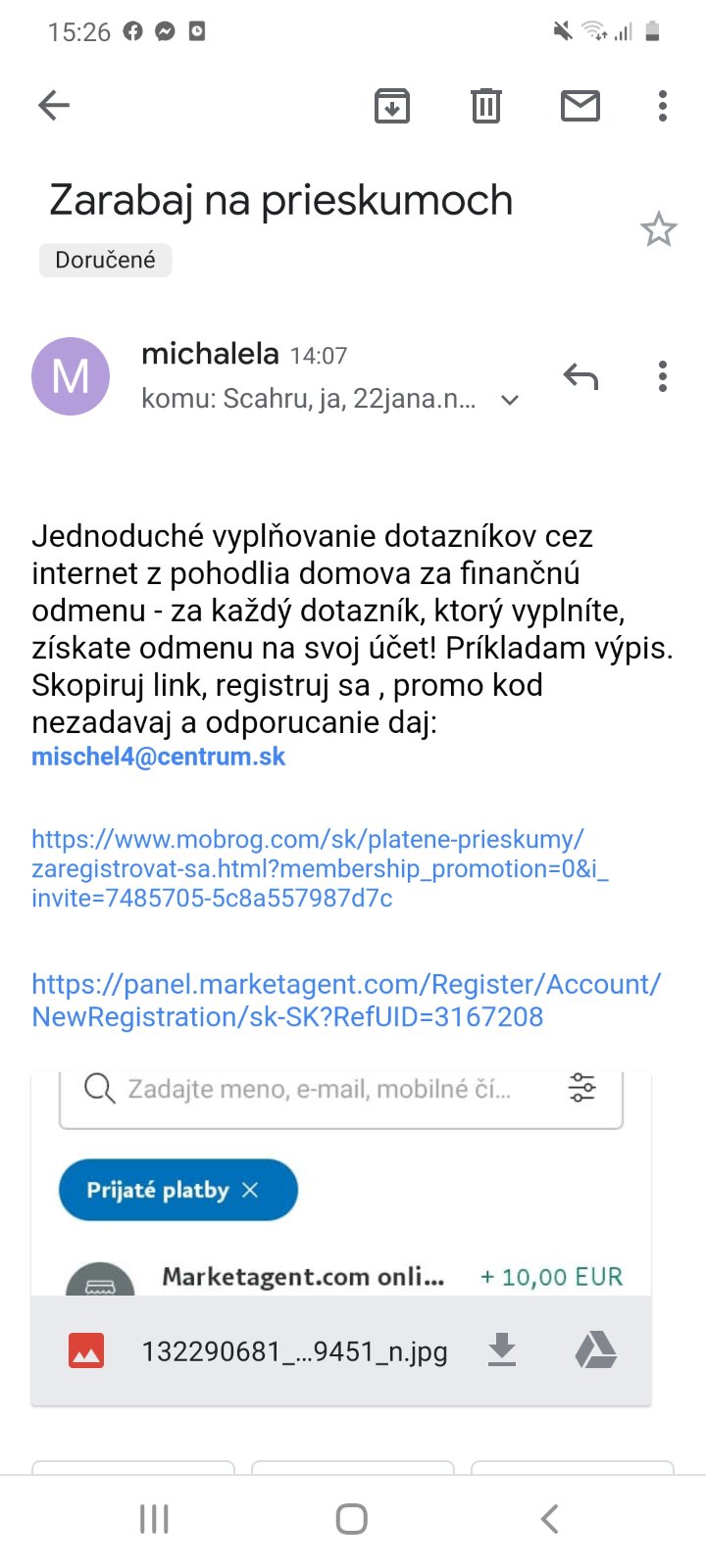Screen dimensions: 706x1568
Task: Open the marketagent.com registration link
Action: (346, 1000)
